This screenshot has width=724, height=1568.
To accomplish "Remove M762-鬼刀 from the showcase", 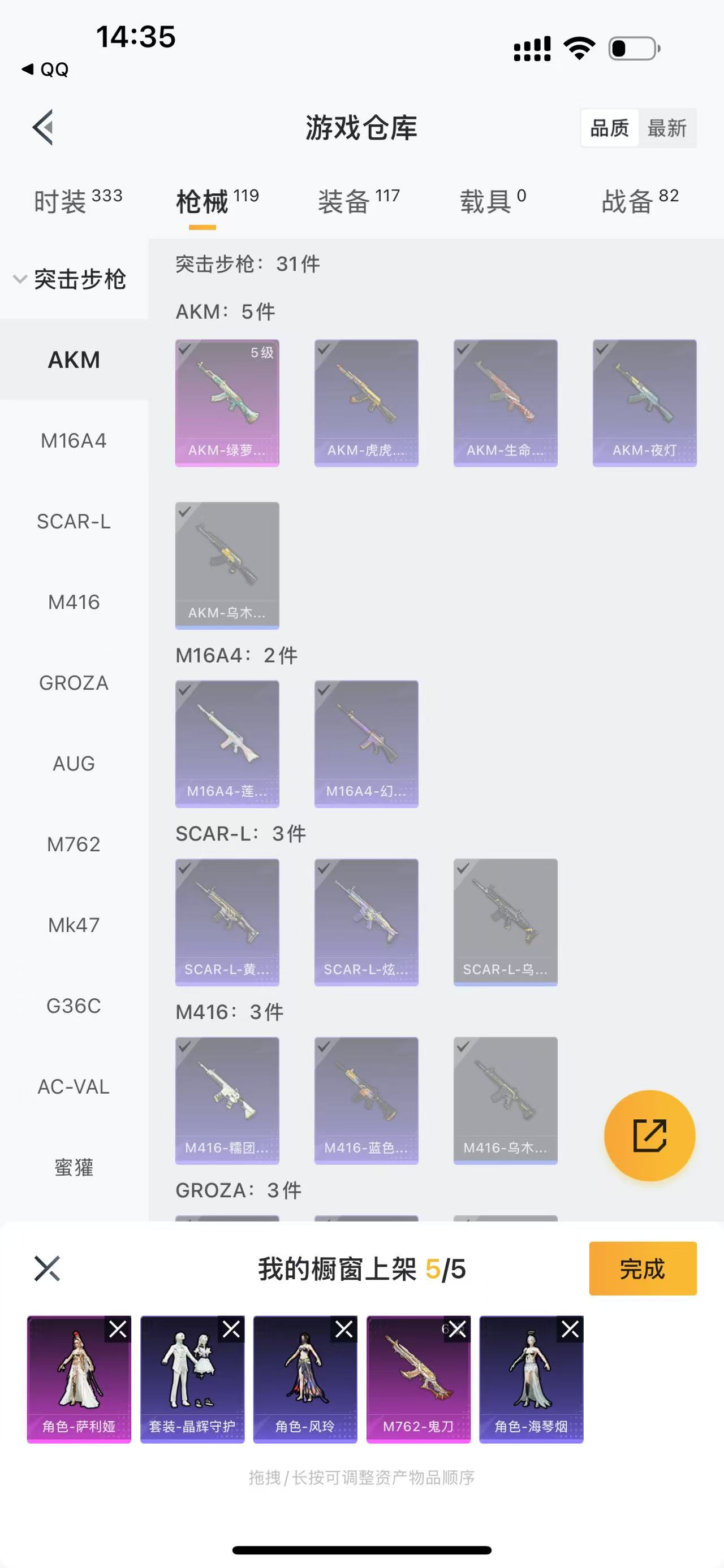I will pyautogui.click(x=457, y=1329).
